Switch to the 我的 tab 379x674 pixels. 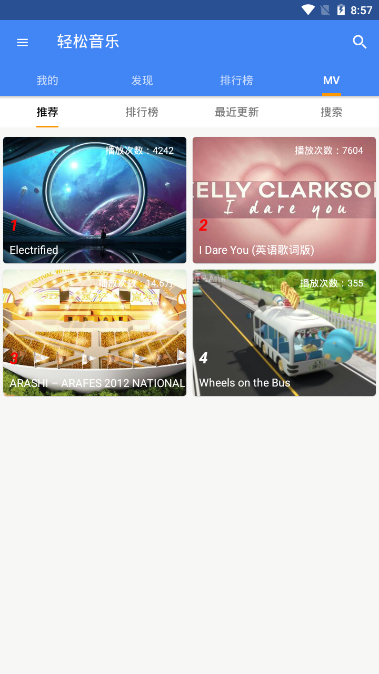(47, 80)
